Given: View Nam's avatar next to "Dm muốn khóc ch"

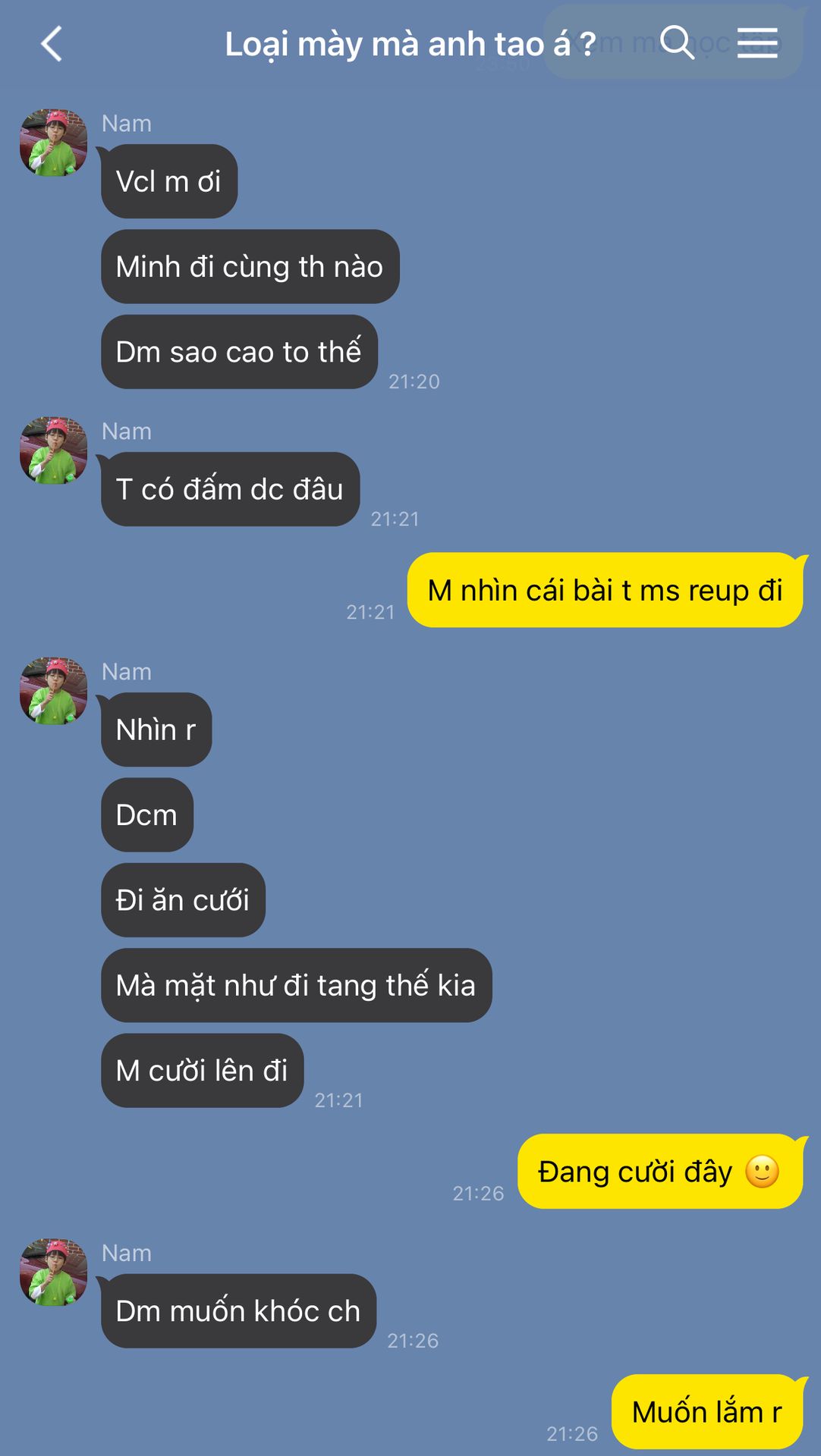Looking at the screenshot, I should (x=53, y=1272).
